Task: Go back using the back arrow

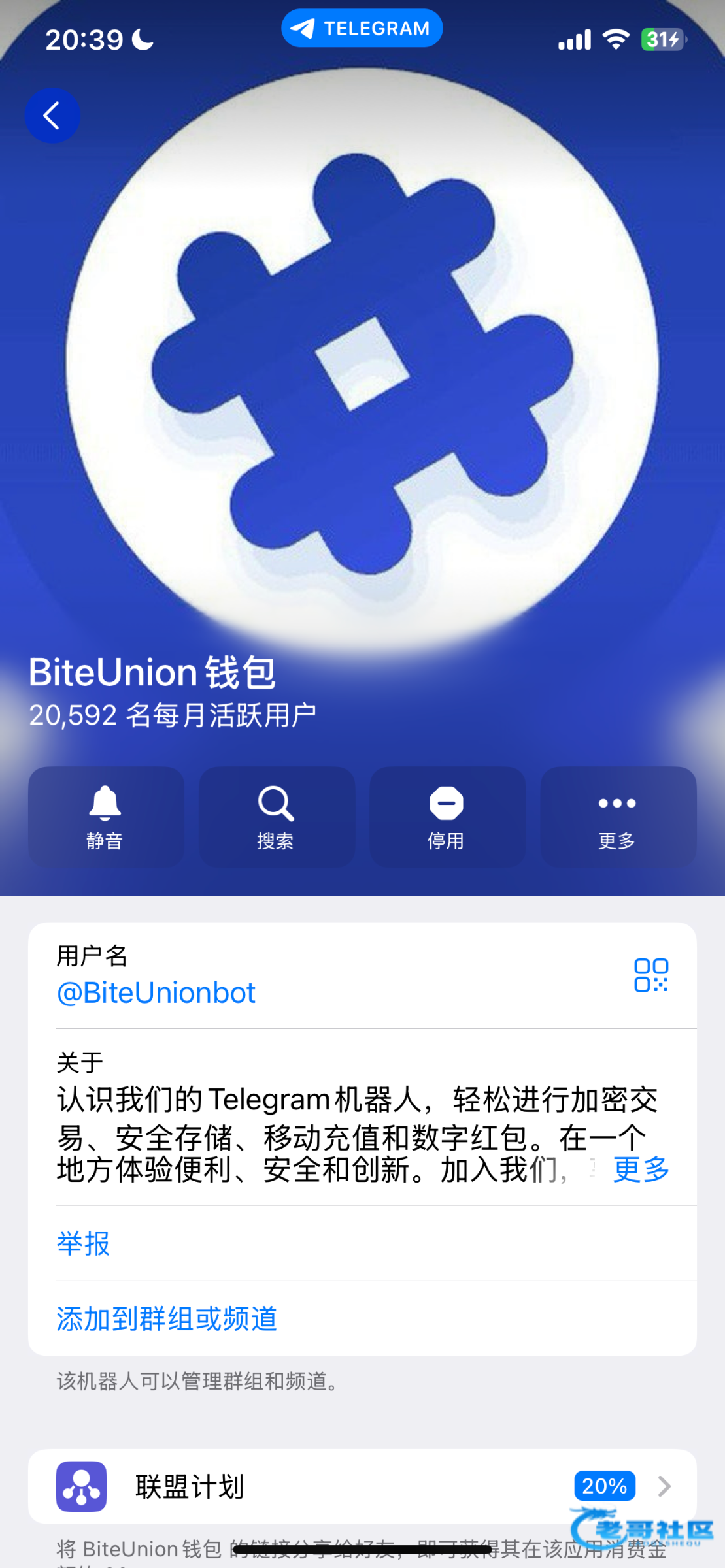Action: coord(52,116)
